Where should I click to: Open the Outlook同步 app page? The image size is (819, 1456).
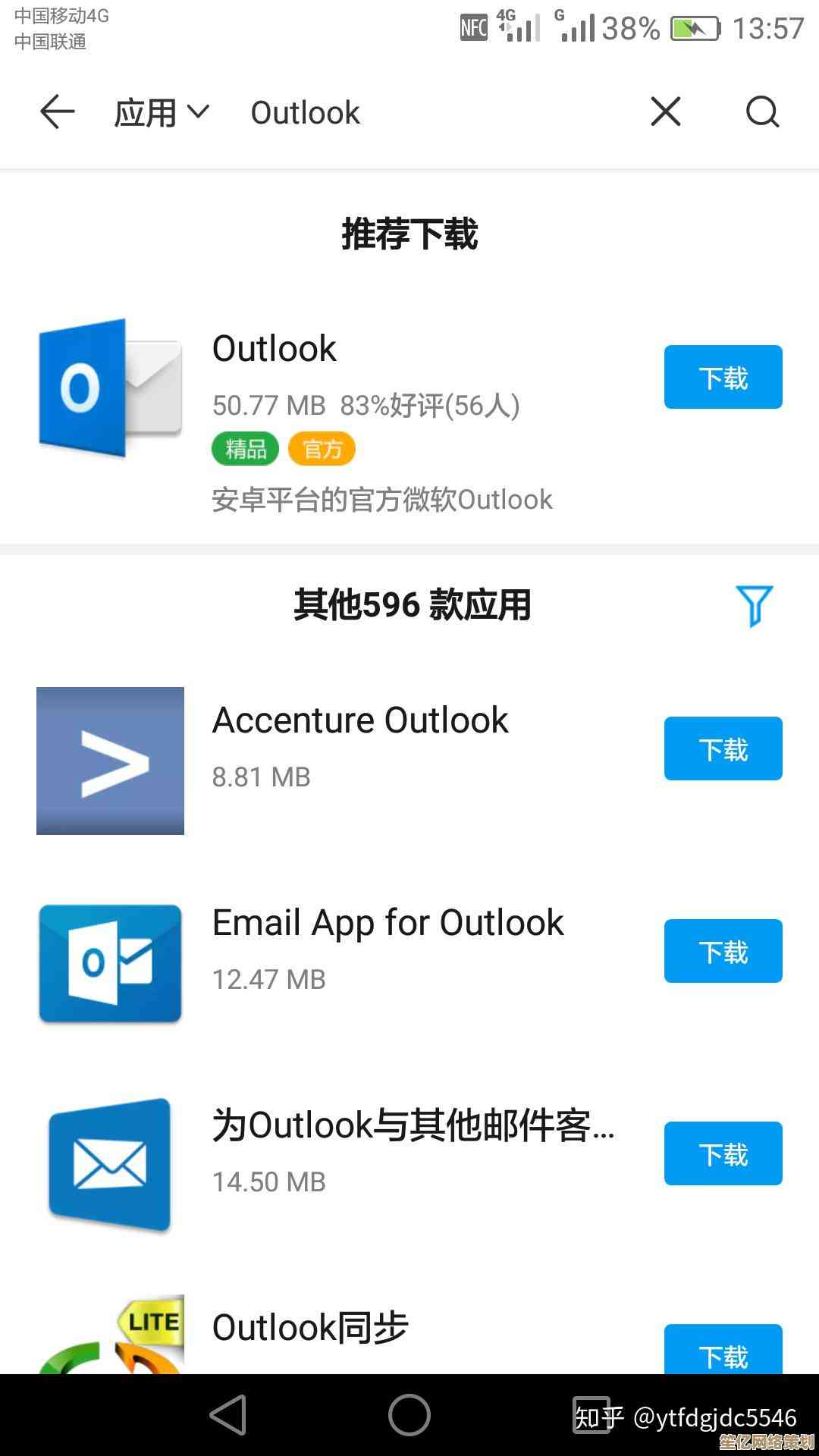tap(310, 1328)
